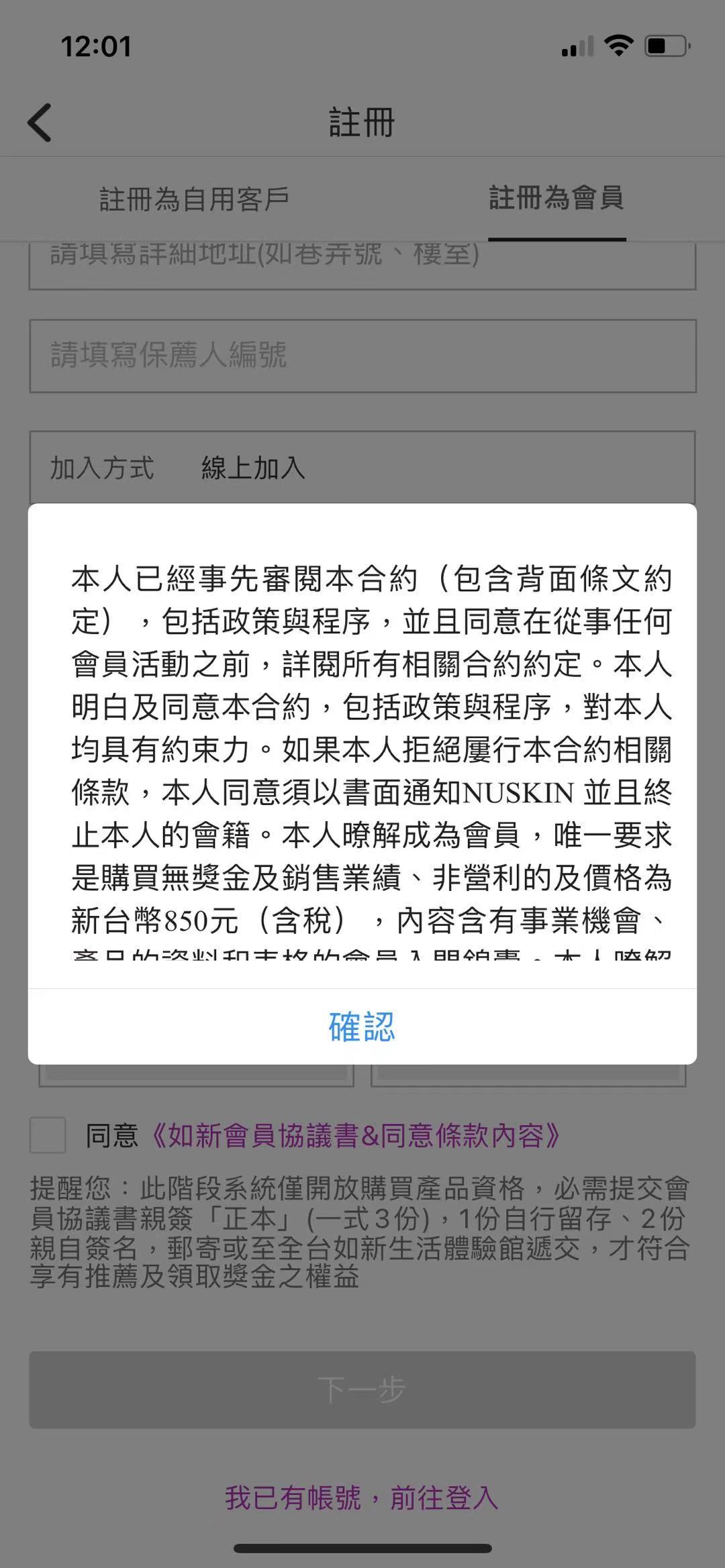The height and width of the screenshot is (1568, 725).
Task: Tap 確認 to confirm the agreement dialog
Action: pos(362,1027)
